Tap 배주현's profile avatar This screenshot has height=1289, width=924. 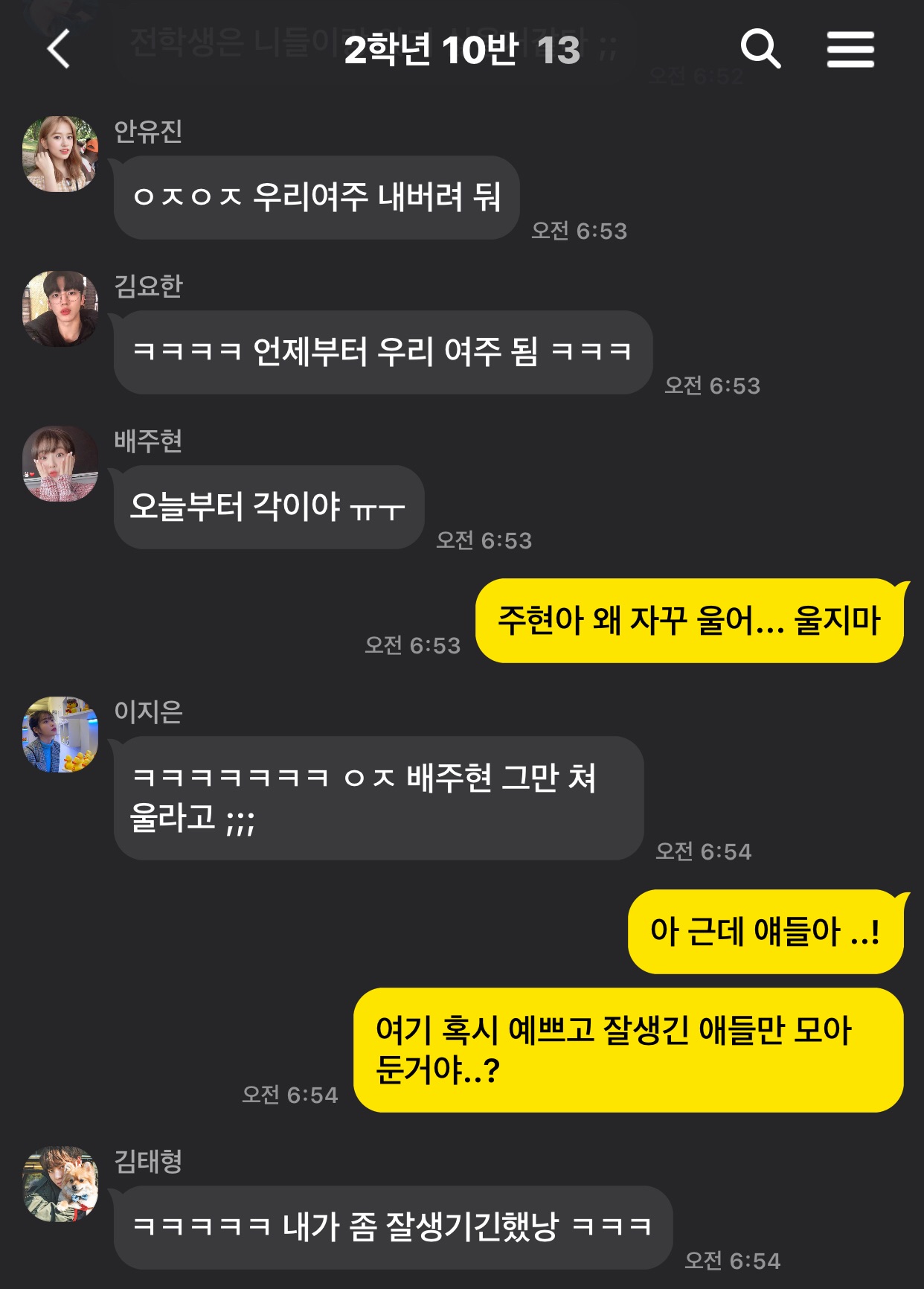pos(60,464)
